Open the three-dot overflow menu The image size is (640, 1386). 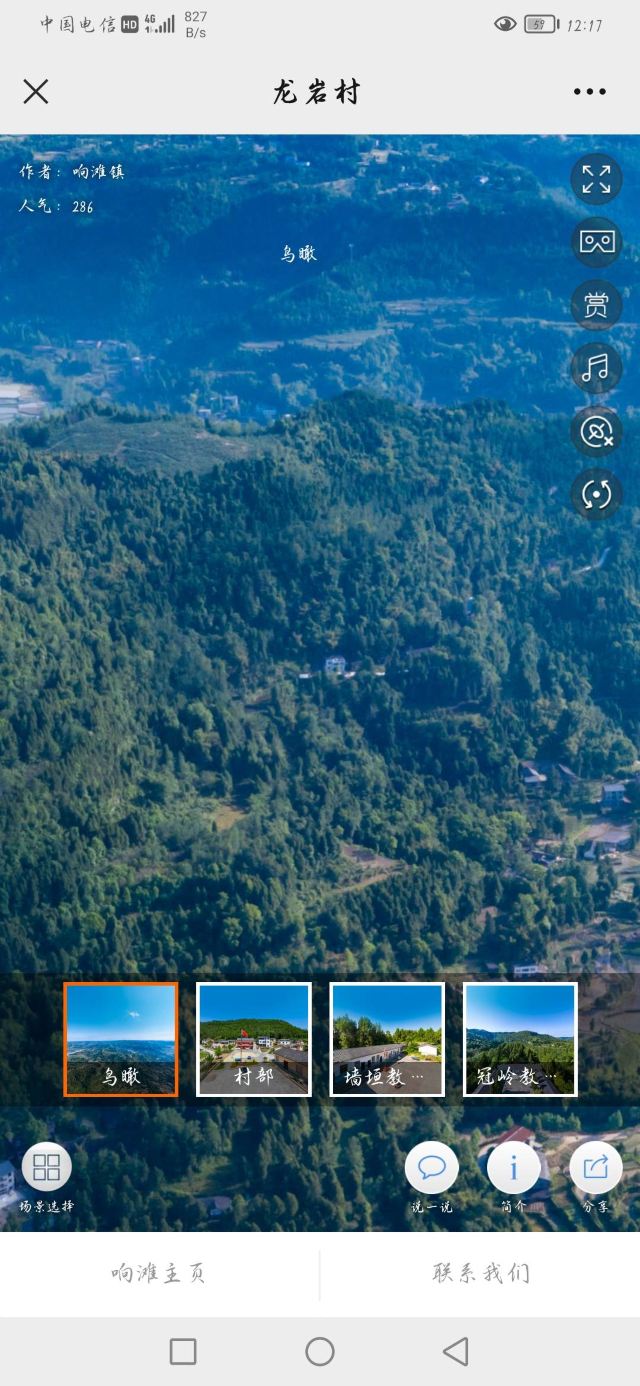(590, 92)
